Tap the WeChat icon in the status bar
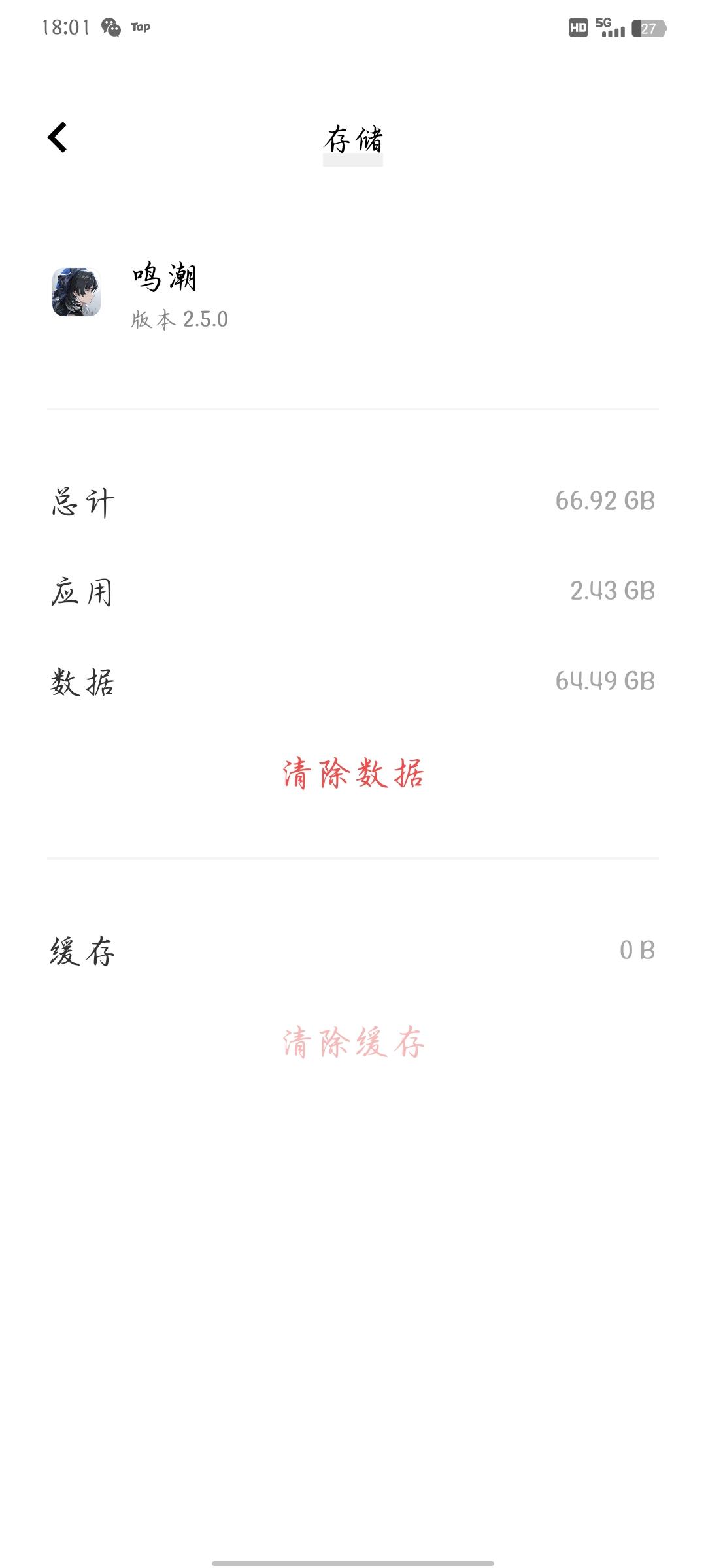The image size is (706, 1568). pos(111,27)
